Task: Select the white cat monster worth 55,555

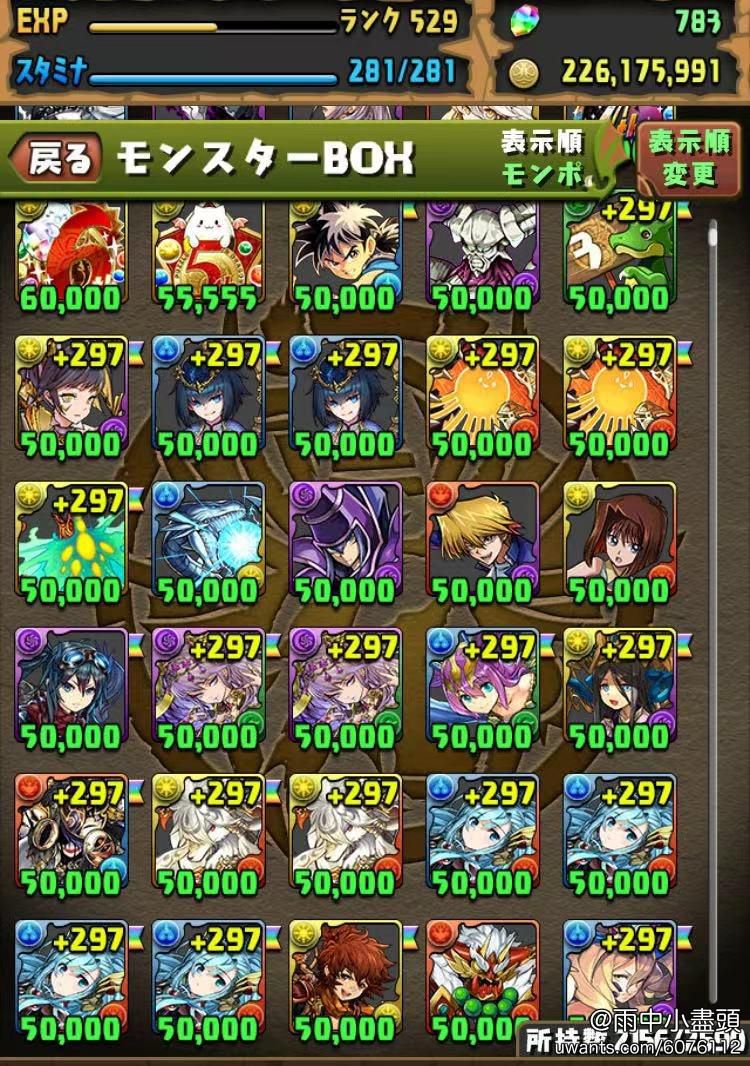Action: tap(208, 250)
